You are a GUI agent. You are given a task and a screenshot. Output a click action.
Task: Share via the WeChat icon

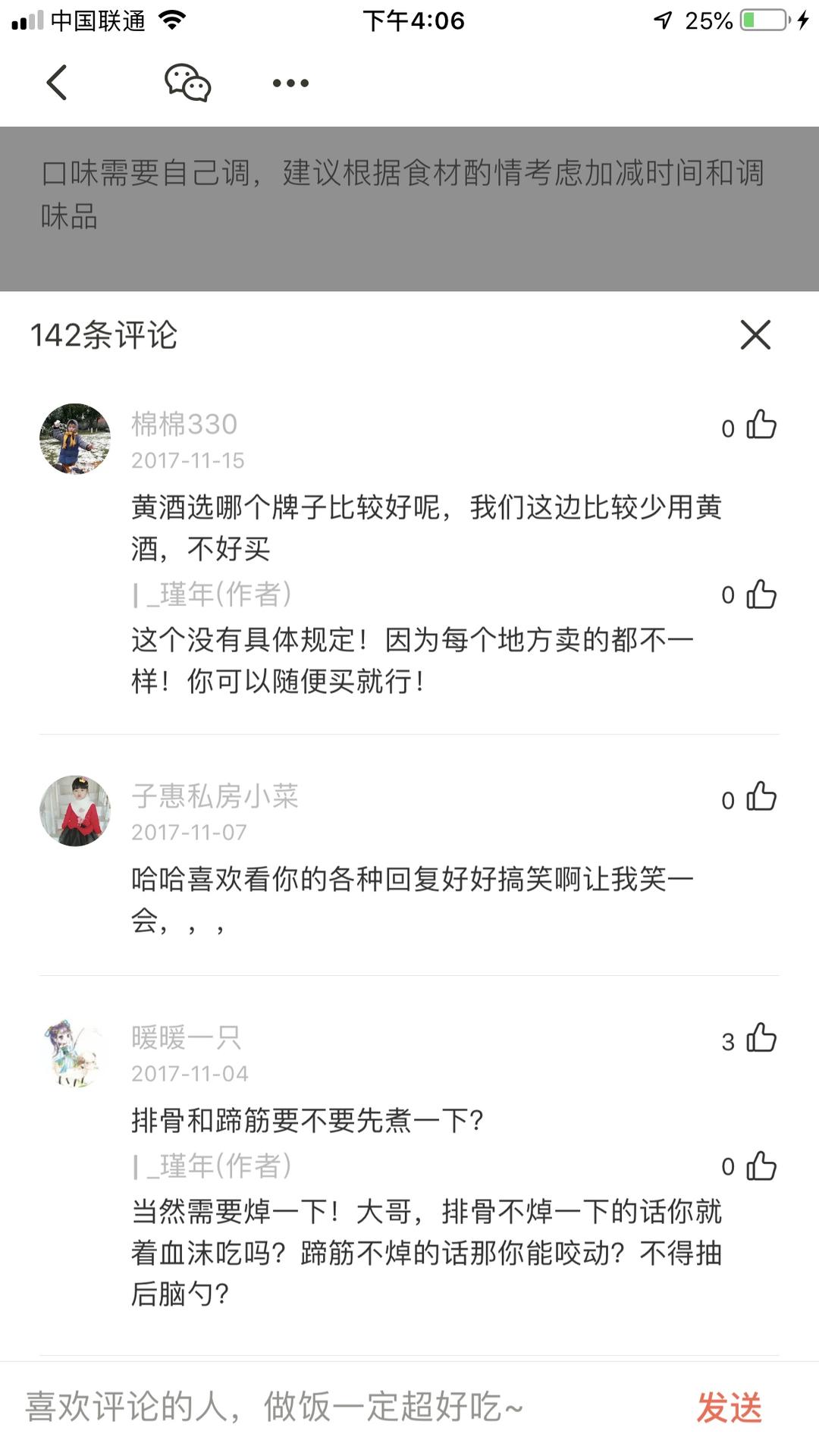[x=187, y=83]
